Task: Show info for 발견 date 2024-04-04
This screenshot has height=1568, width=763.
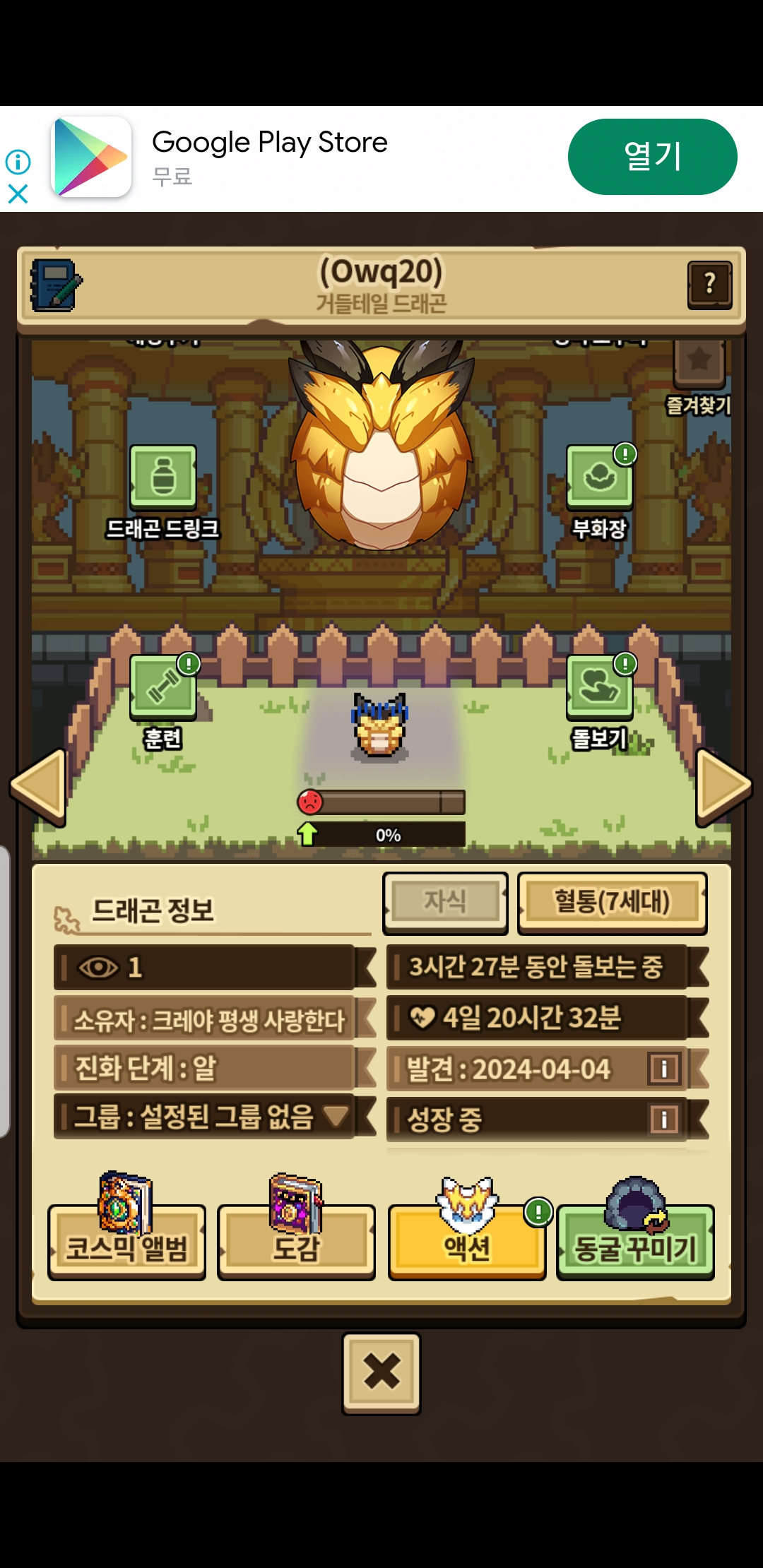Action: pos(663,1068)
